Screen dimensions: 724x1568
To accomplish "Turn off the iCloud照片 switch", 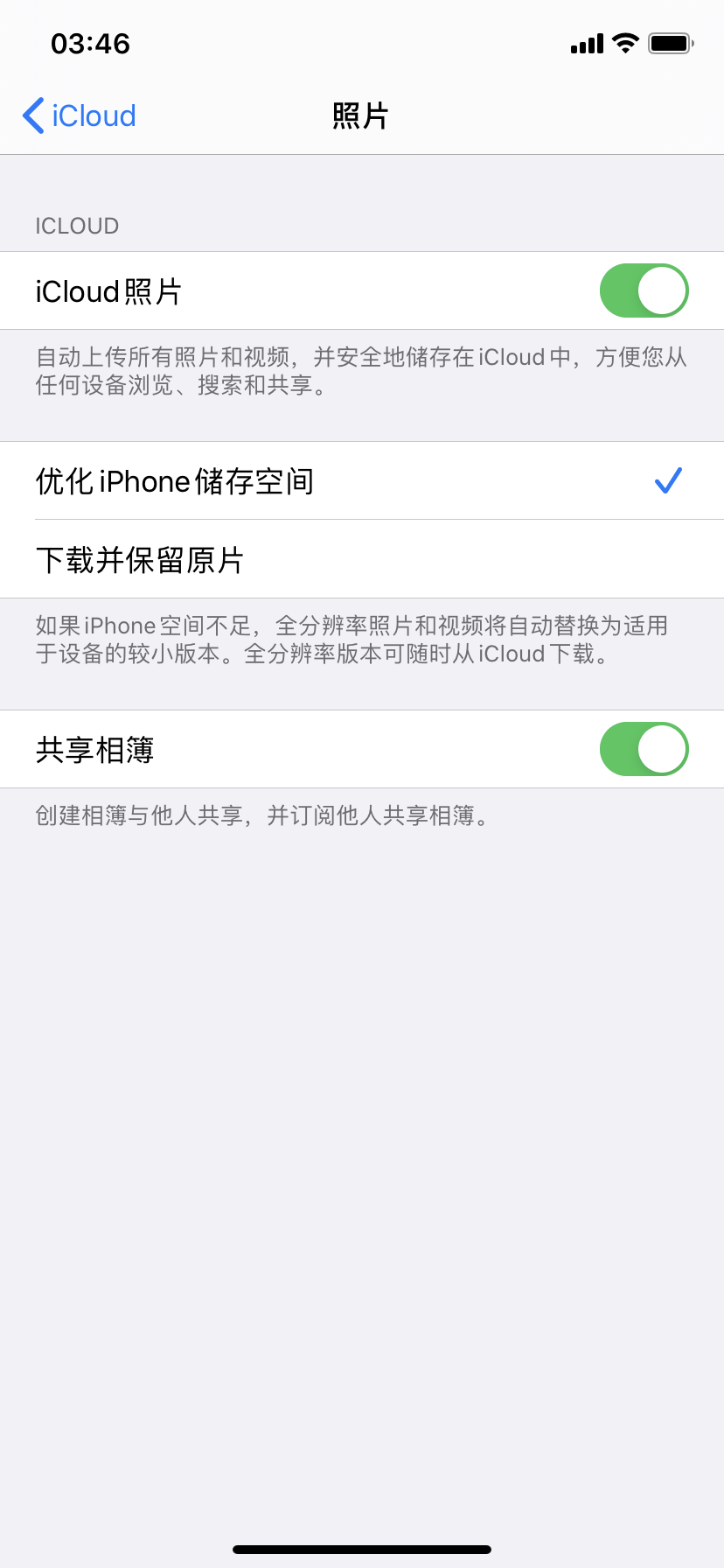I will point(644,291).
